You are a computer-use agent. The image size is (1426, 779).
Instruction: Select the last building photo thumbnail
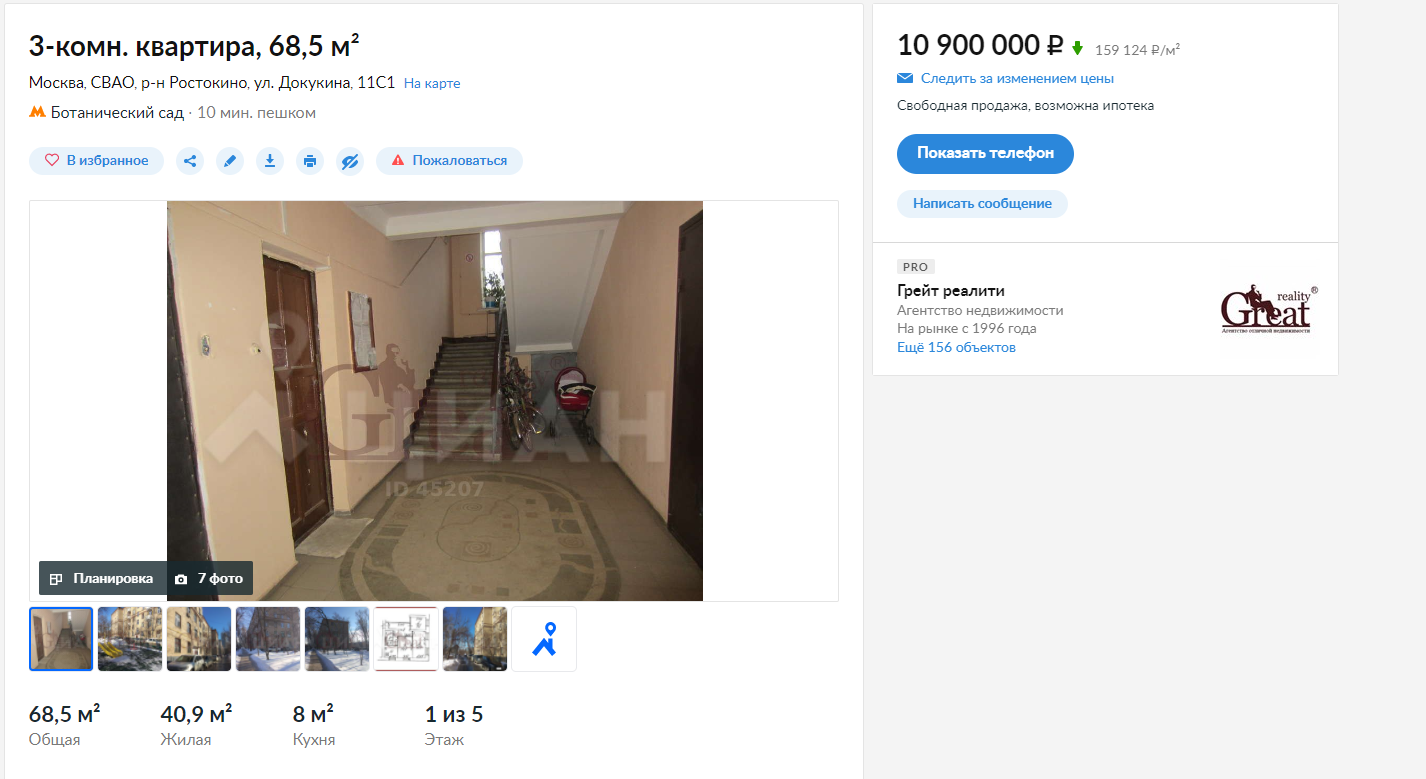click(x=475, y=639)
